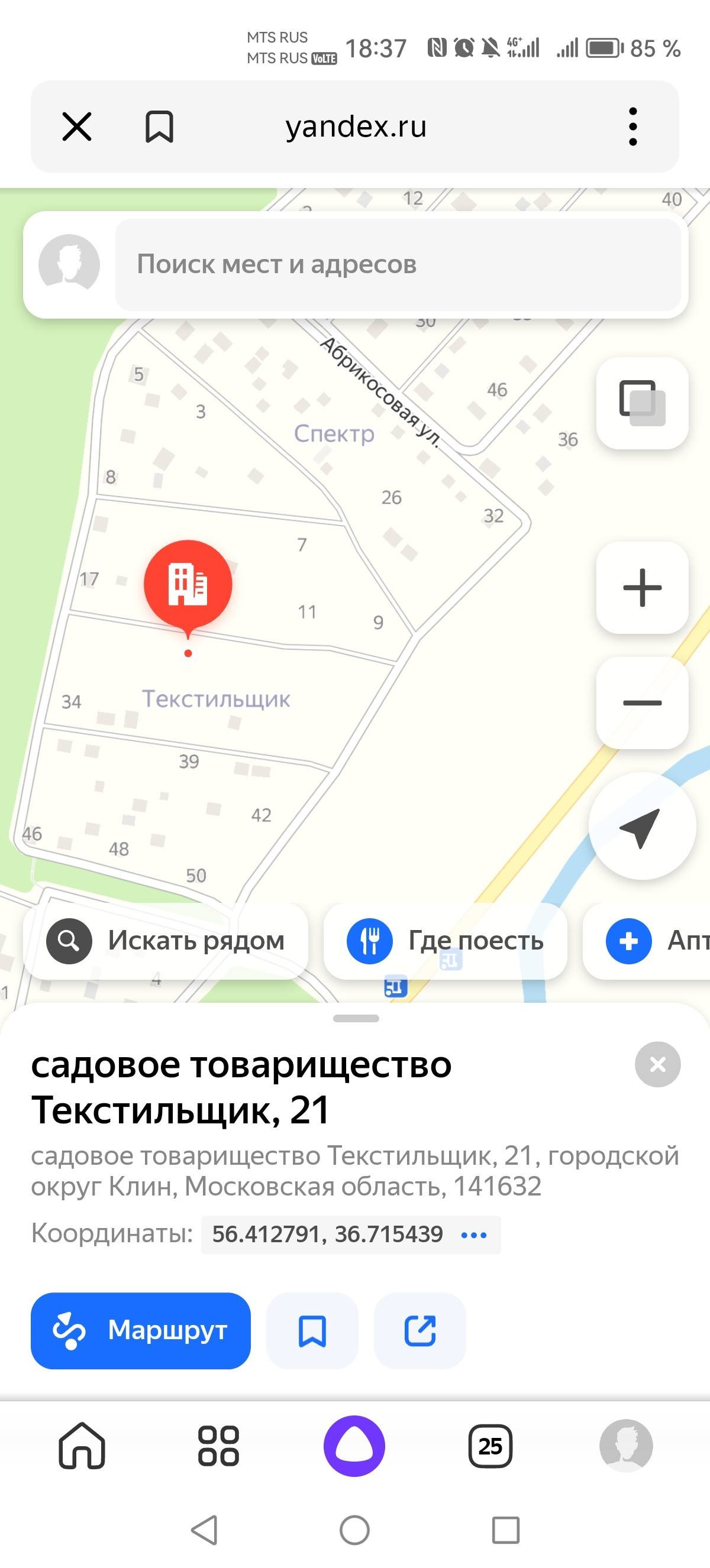This screenshot has width=710, height=1568.
Task: Select the Где поесть chip
Action: pos(445,941)
